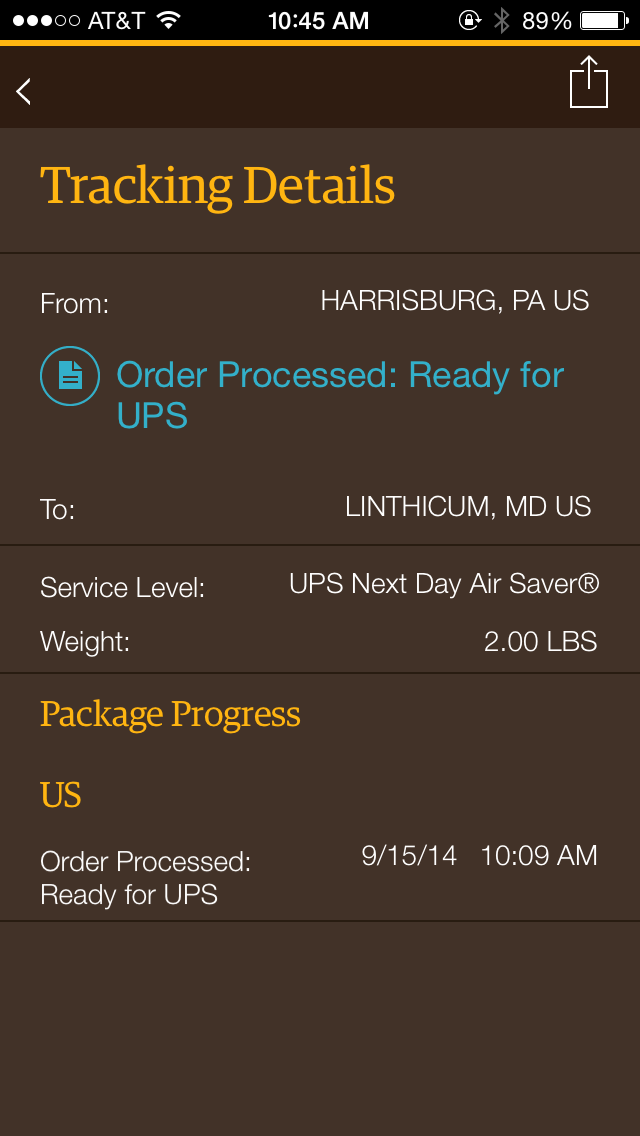Go back using the top-left arrow

click(24, 91)
